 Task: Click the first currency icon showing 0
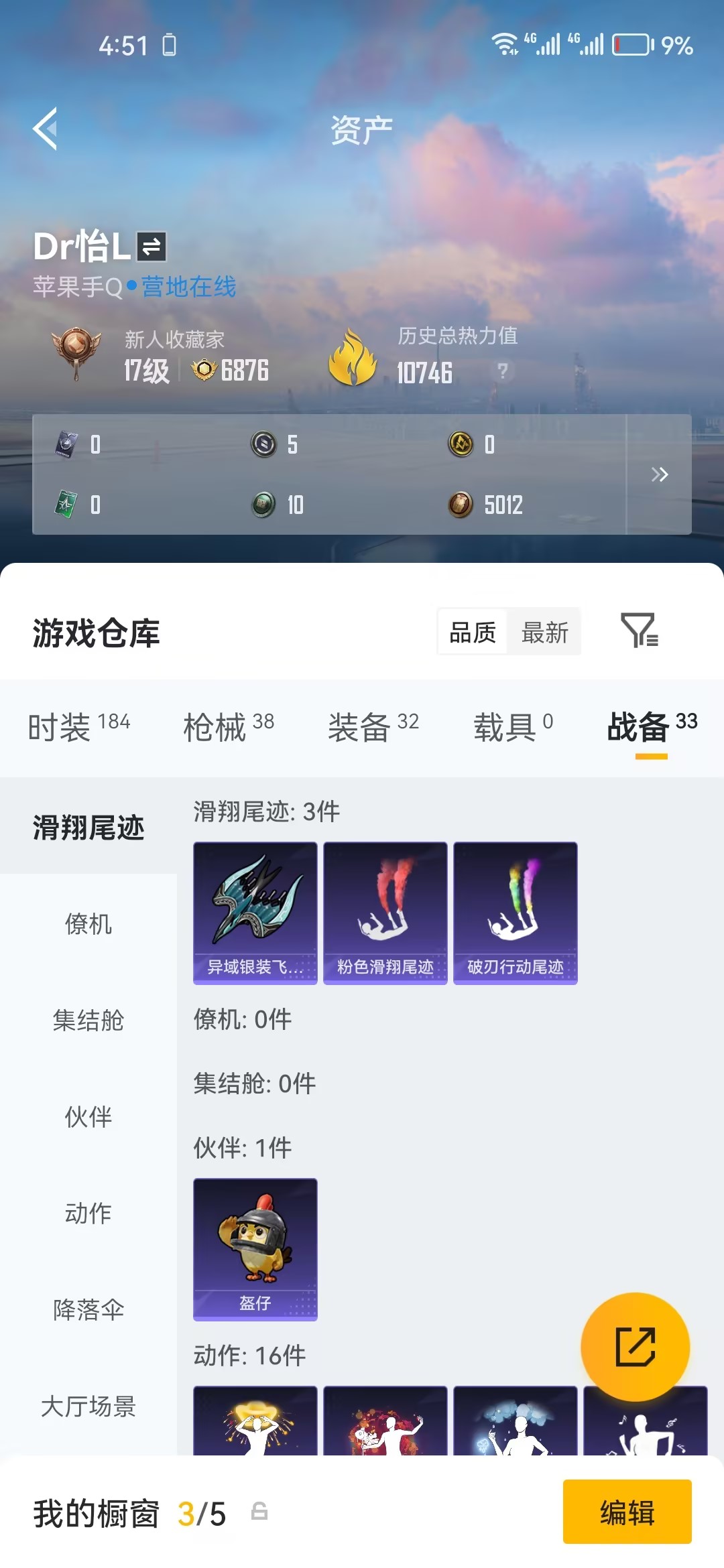tap(67, 444)
